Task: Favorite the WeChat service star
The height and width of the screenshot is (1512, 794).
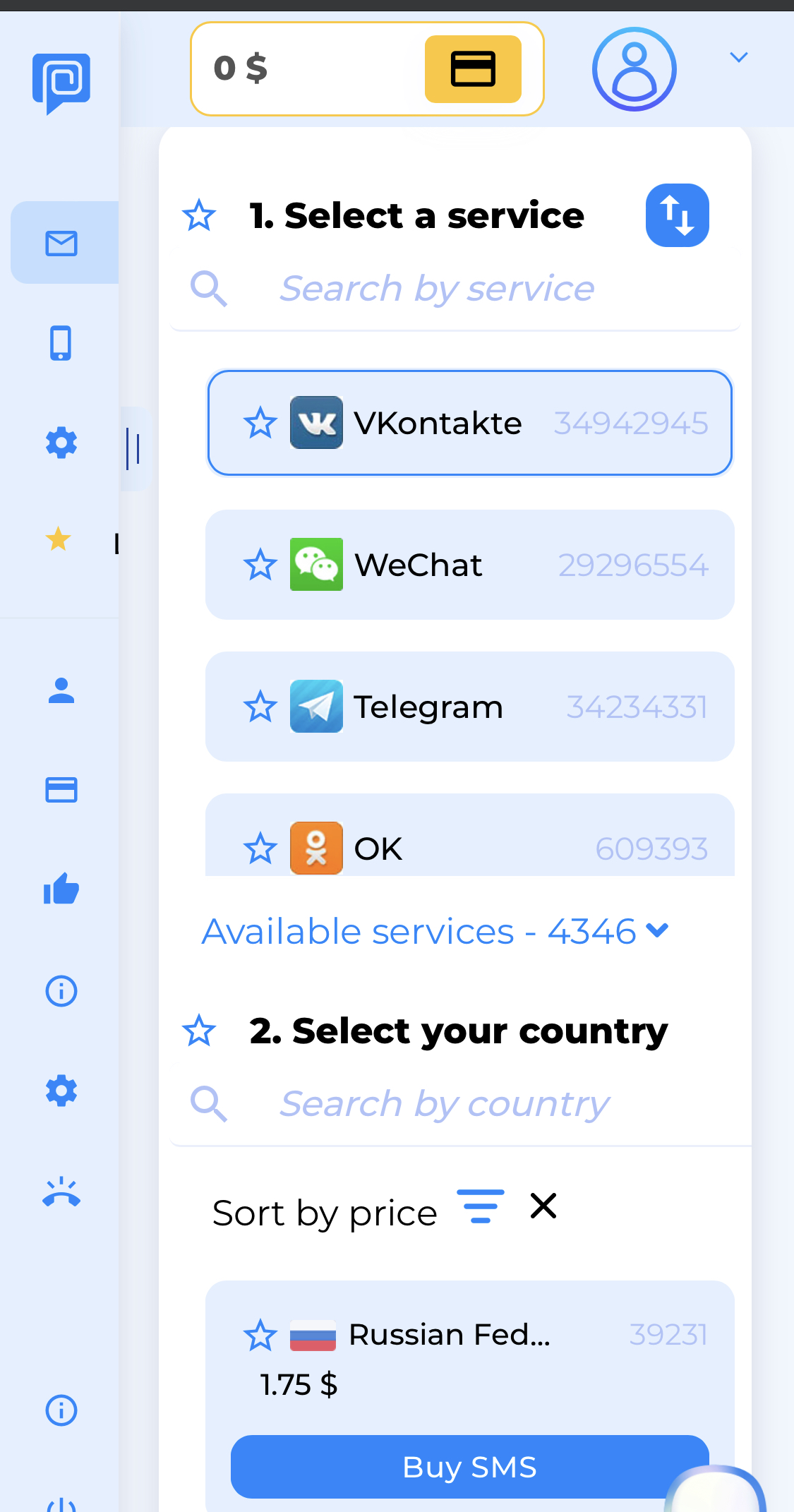Action: (x=260, y=565)
